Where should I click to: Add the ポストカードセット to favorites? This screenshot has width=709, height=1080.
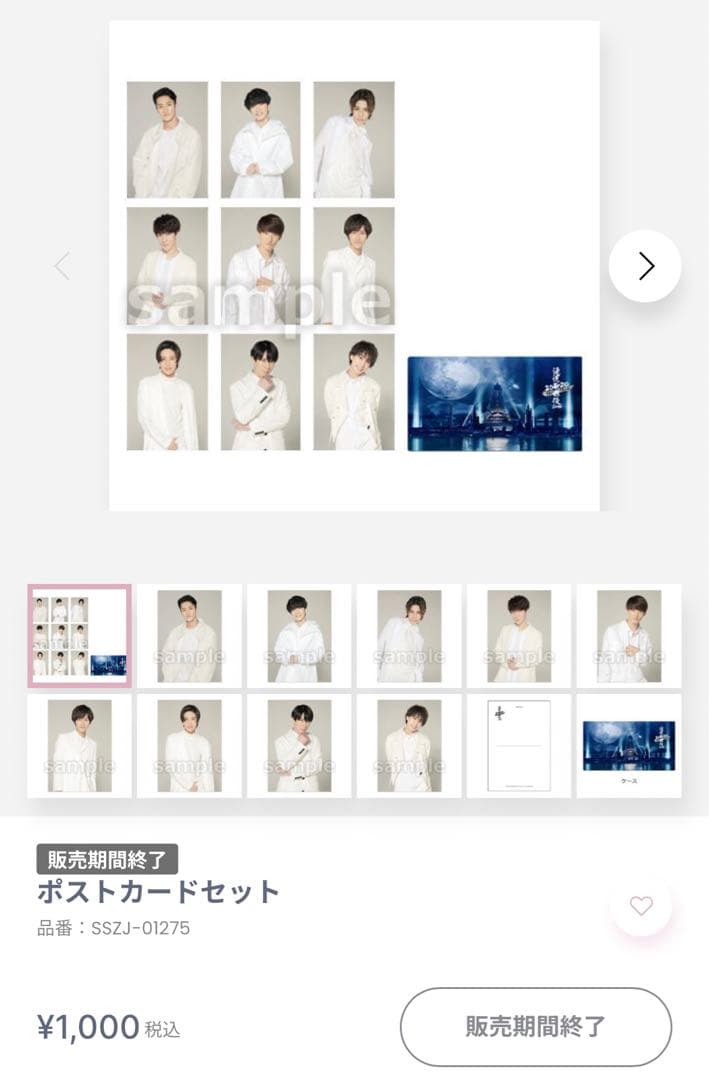click(641, 906)
